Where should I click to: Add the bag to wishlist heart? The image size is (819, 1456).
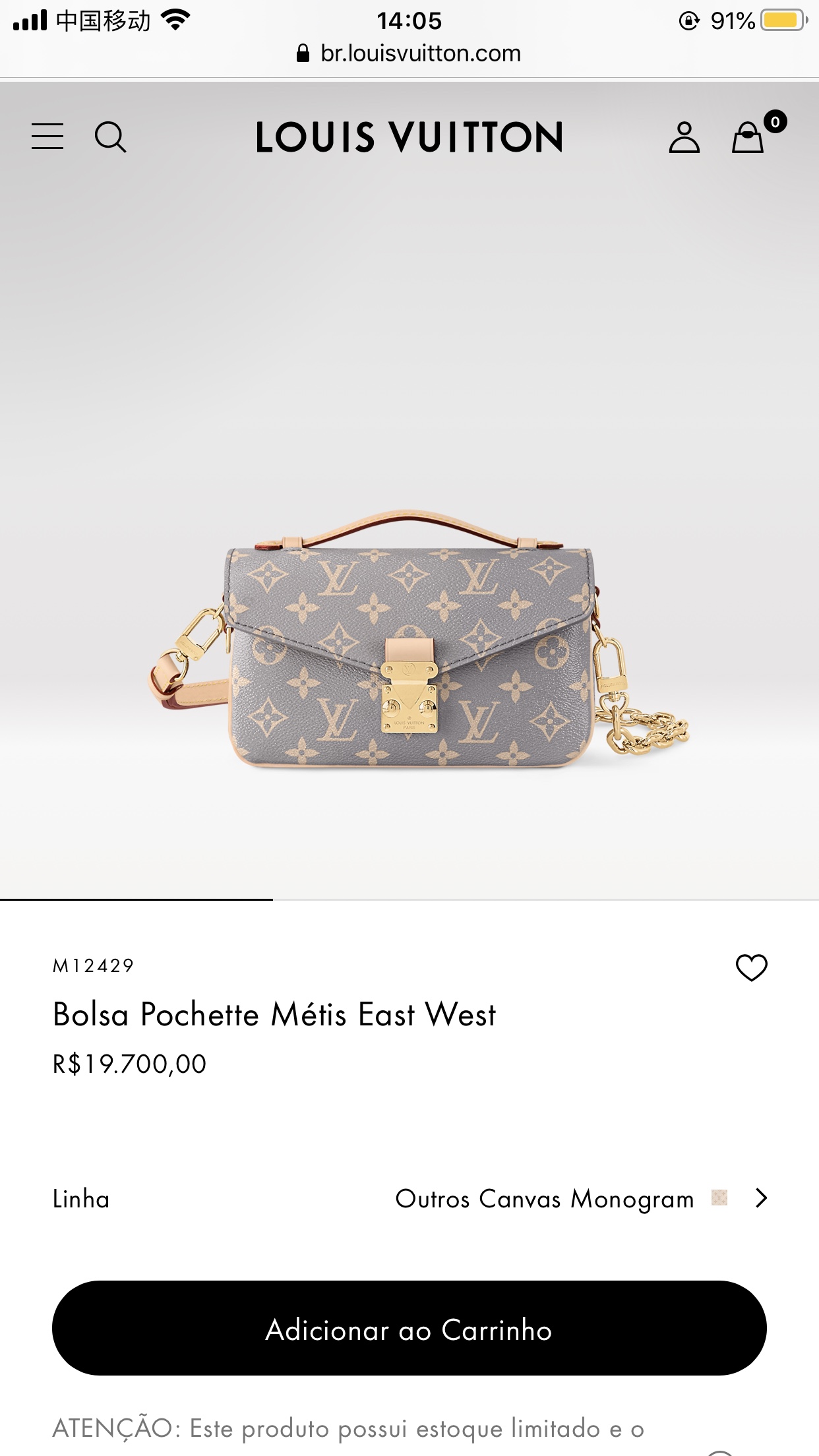point(752,967)
